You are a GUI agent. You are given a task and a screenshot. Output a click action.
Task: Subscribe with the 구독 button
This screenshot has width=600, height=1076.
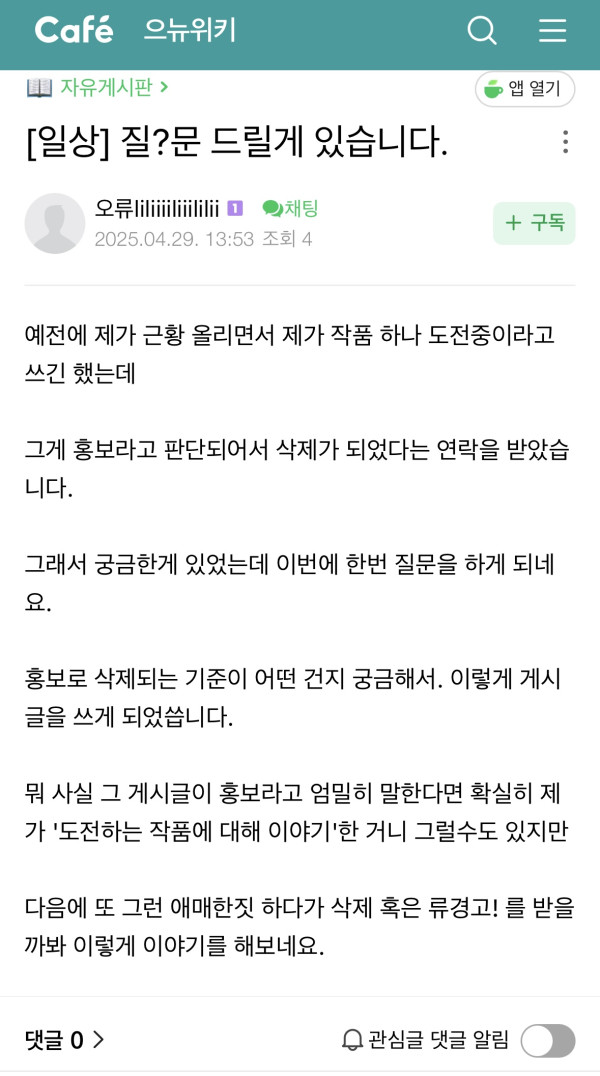click(534, 223)
